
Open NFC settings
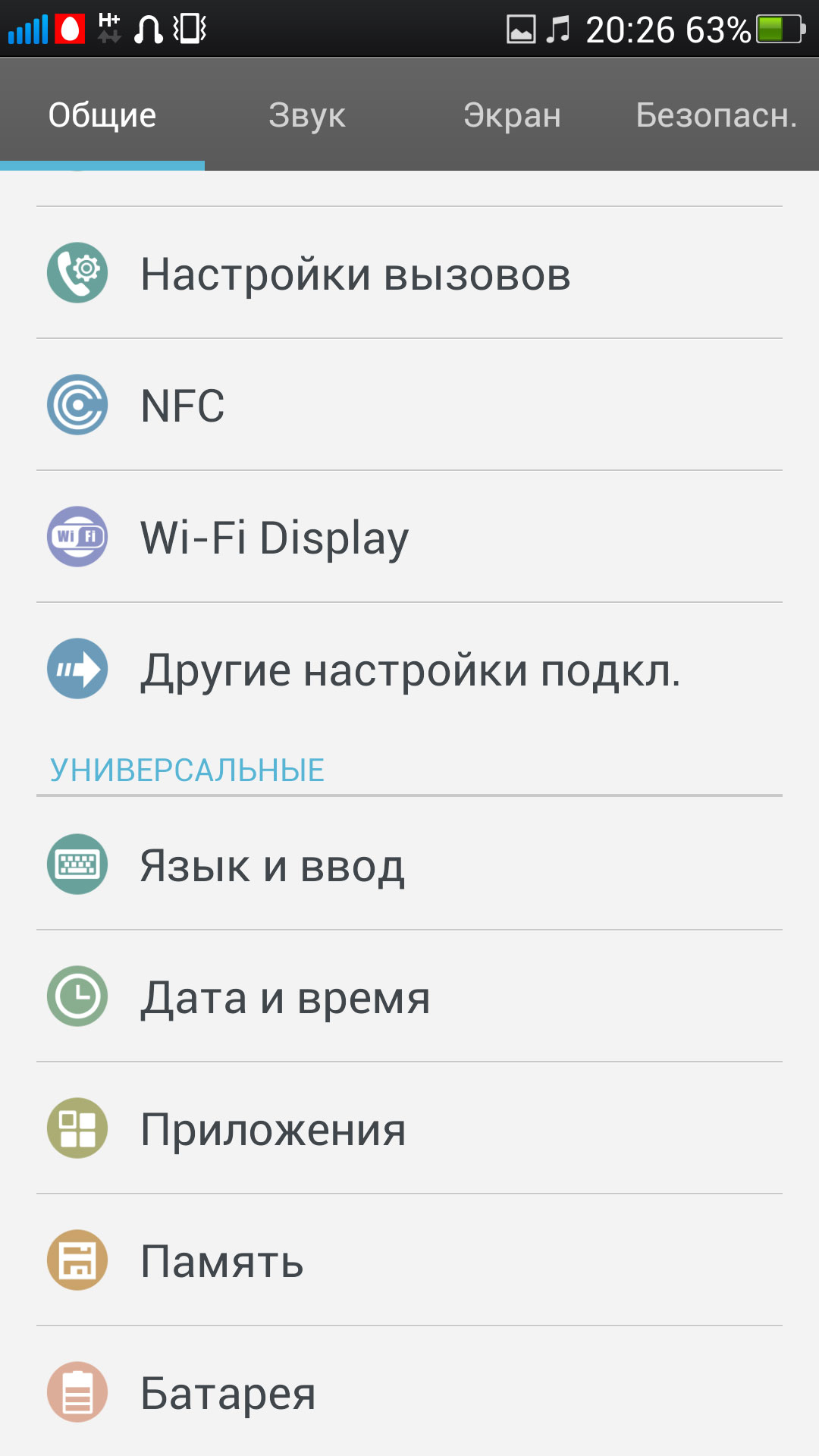[x=409, y=405]
